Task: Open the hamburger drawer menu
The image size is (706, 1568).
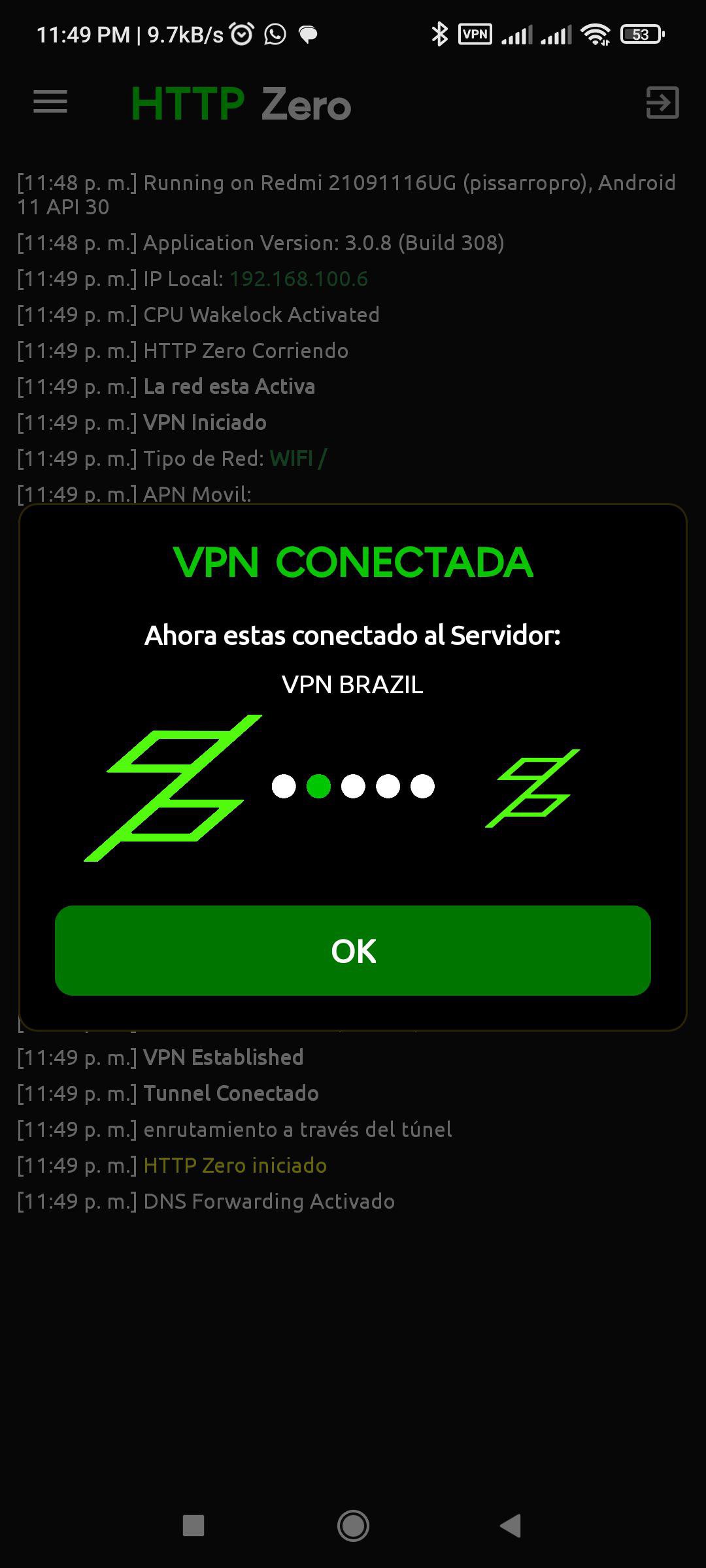Action: 50,103
